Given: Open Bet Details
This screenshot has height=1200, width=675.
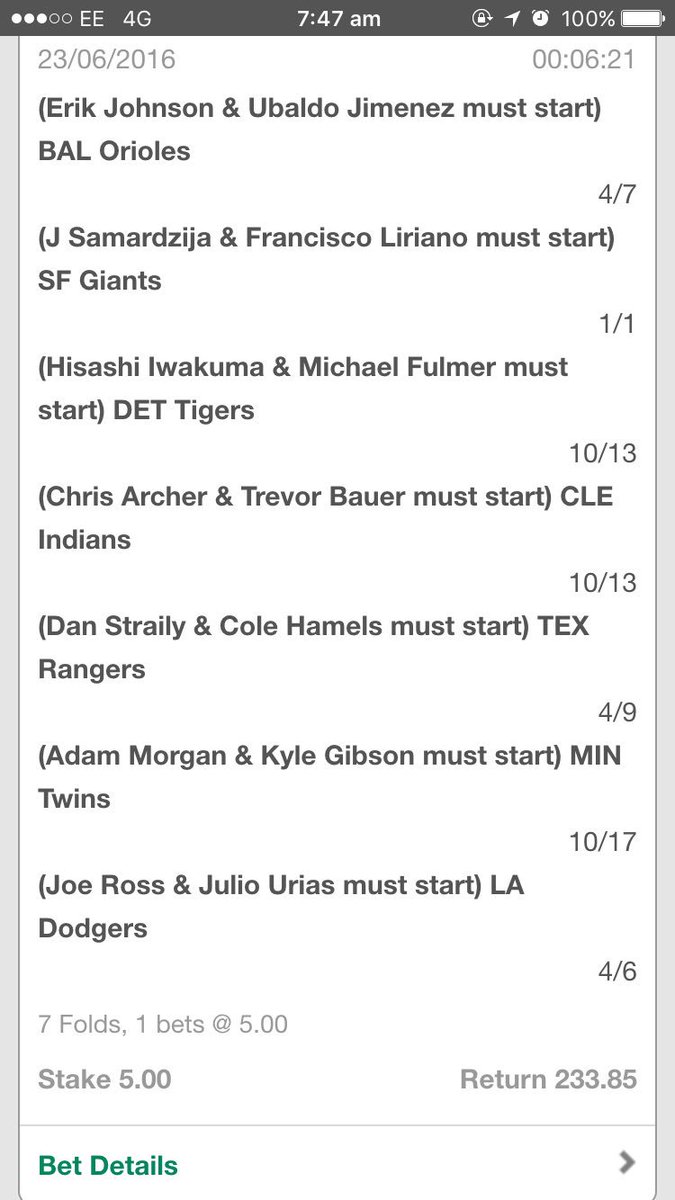Looking at the screenshot, I should pyautogui.click(x=108, y=1165).
